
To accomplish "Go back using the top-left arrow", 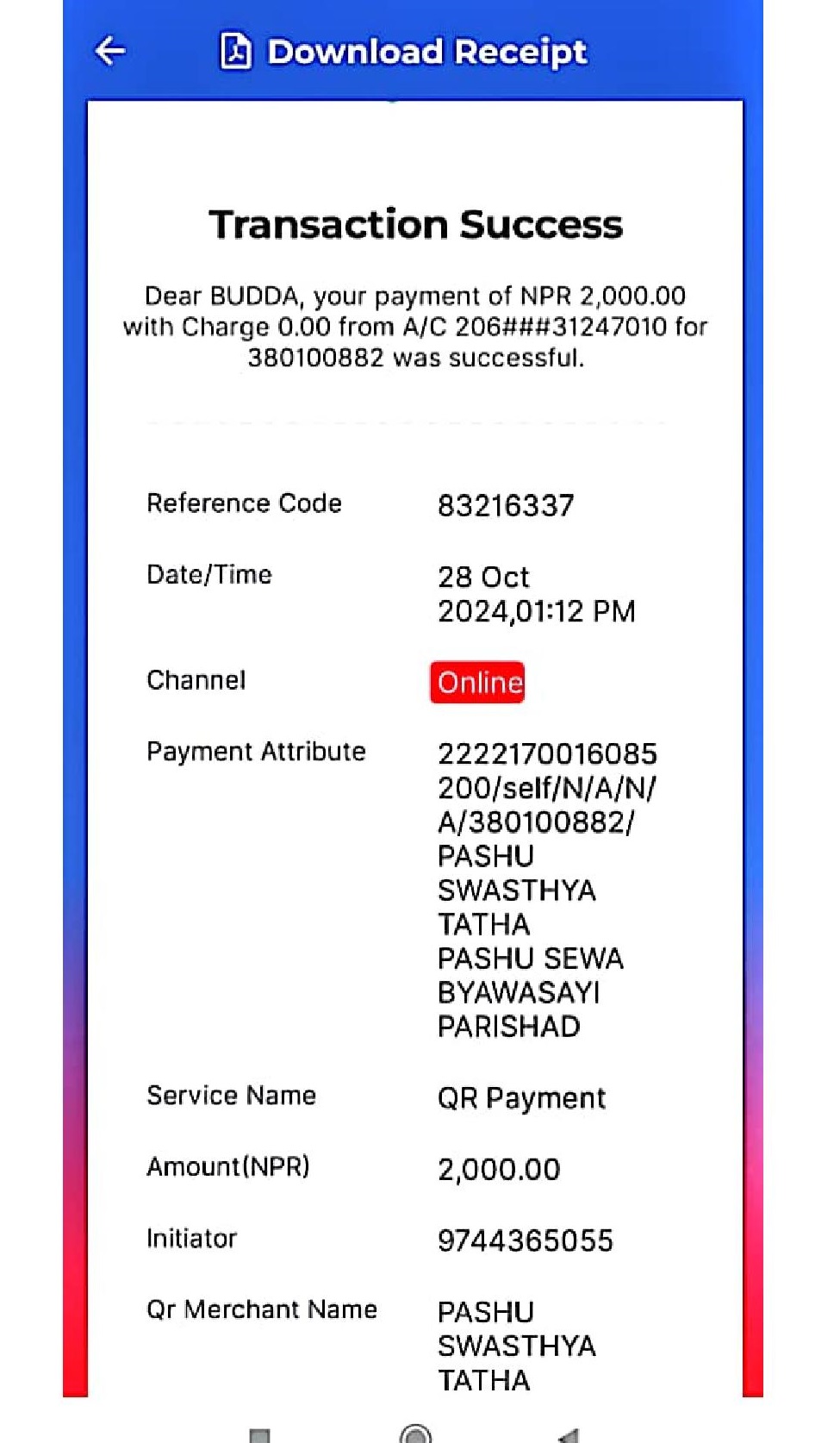I will [x=109, y=51].
